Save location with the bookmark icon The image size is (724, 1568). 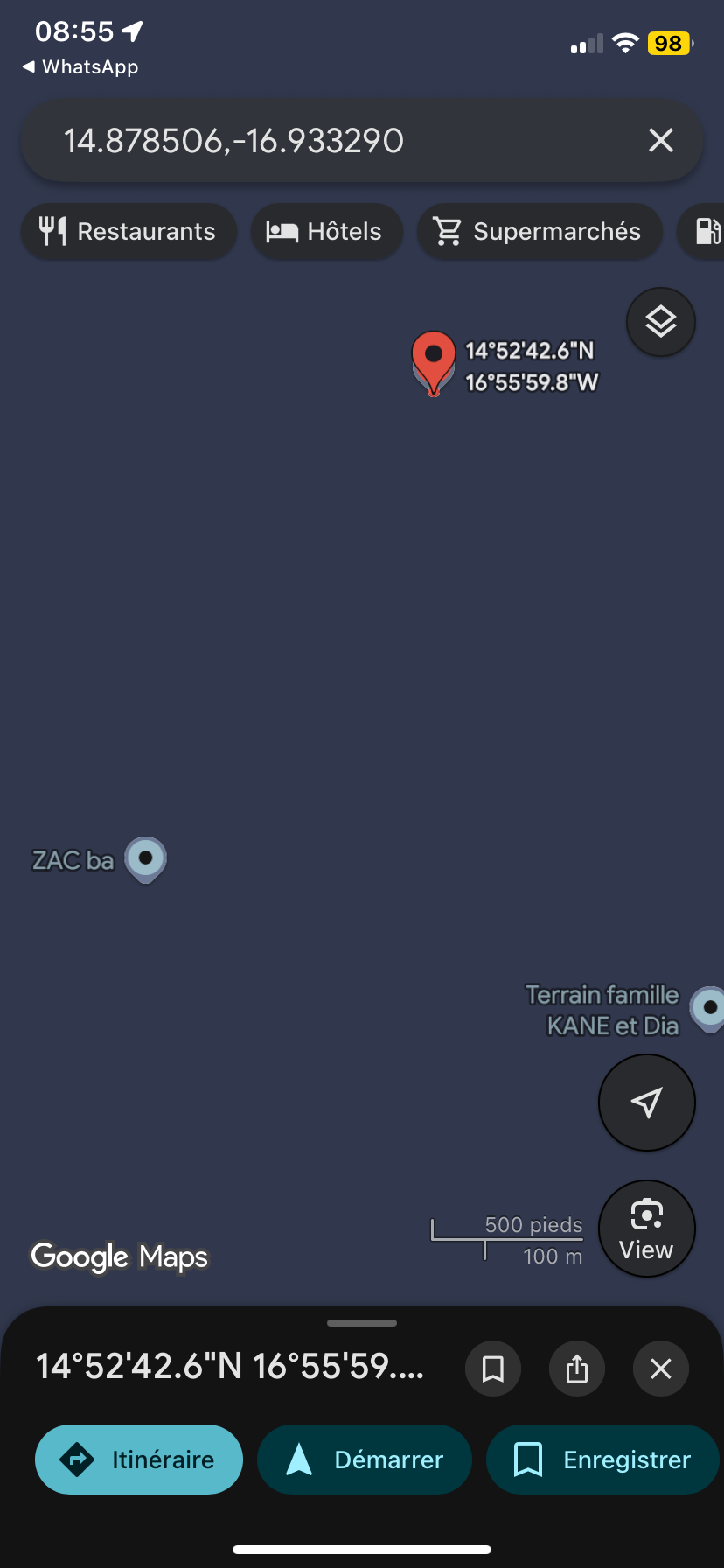[x=493, y=1368]
